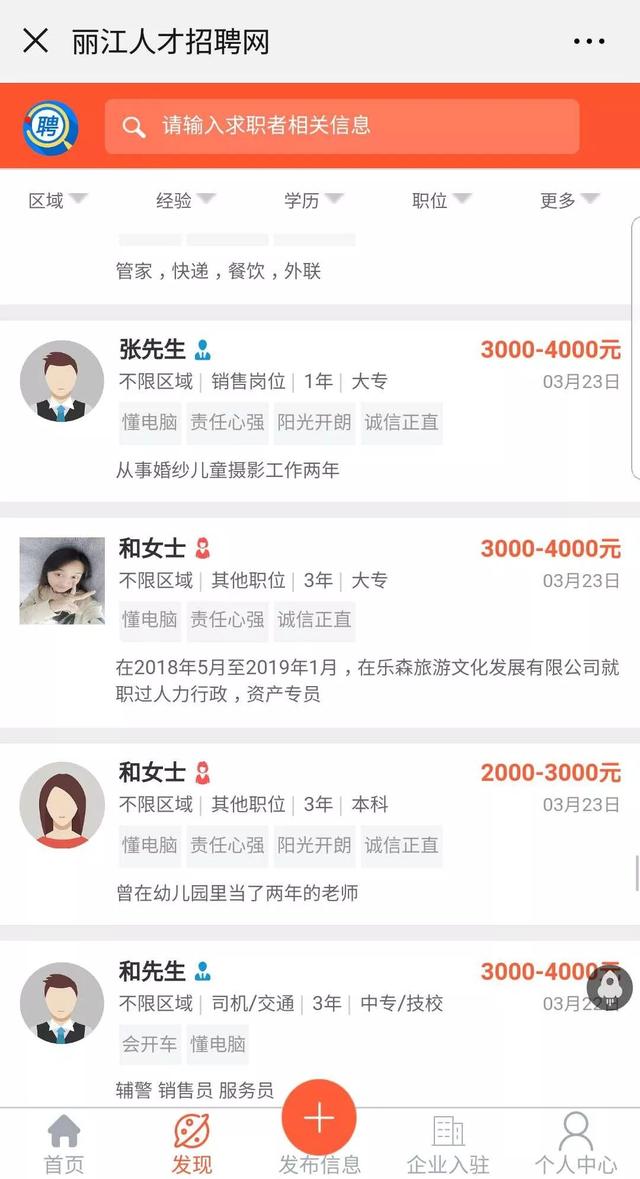
Task: Tap the rocket back-to-top button
Action: [x=609, y=987]
